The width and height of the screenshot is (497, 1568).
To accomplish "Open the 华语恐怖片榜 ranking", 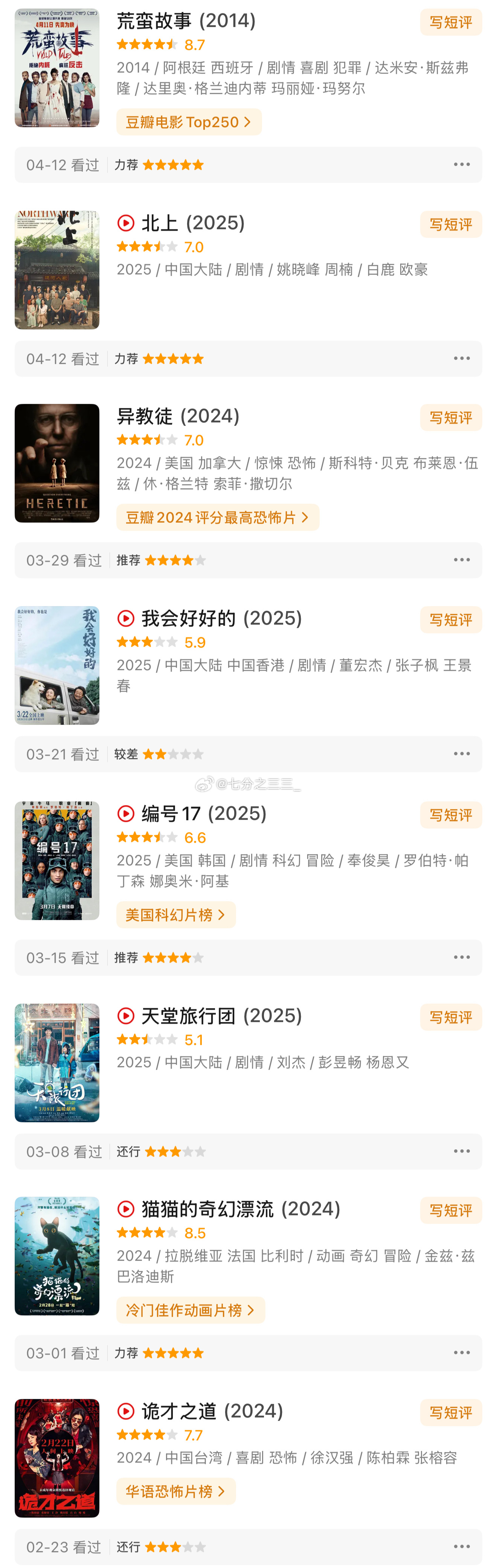I will (x=176, y=1491).
